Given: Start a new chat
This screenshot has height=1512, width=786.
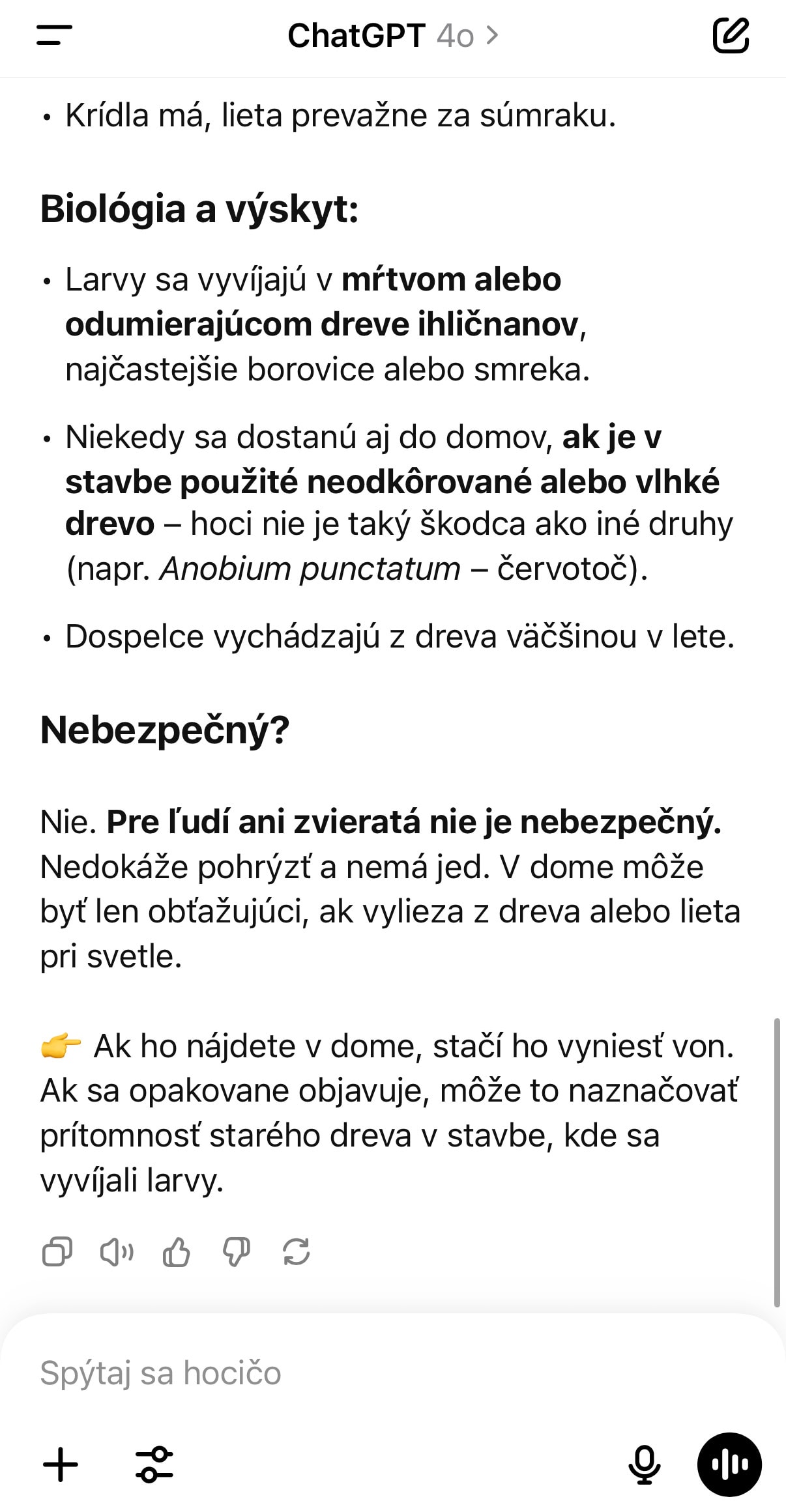Looking at the screenshot, I should [731, 35].
